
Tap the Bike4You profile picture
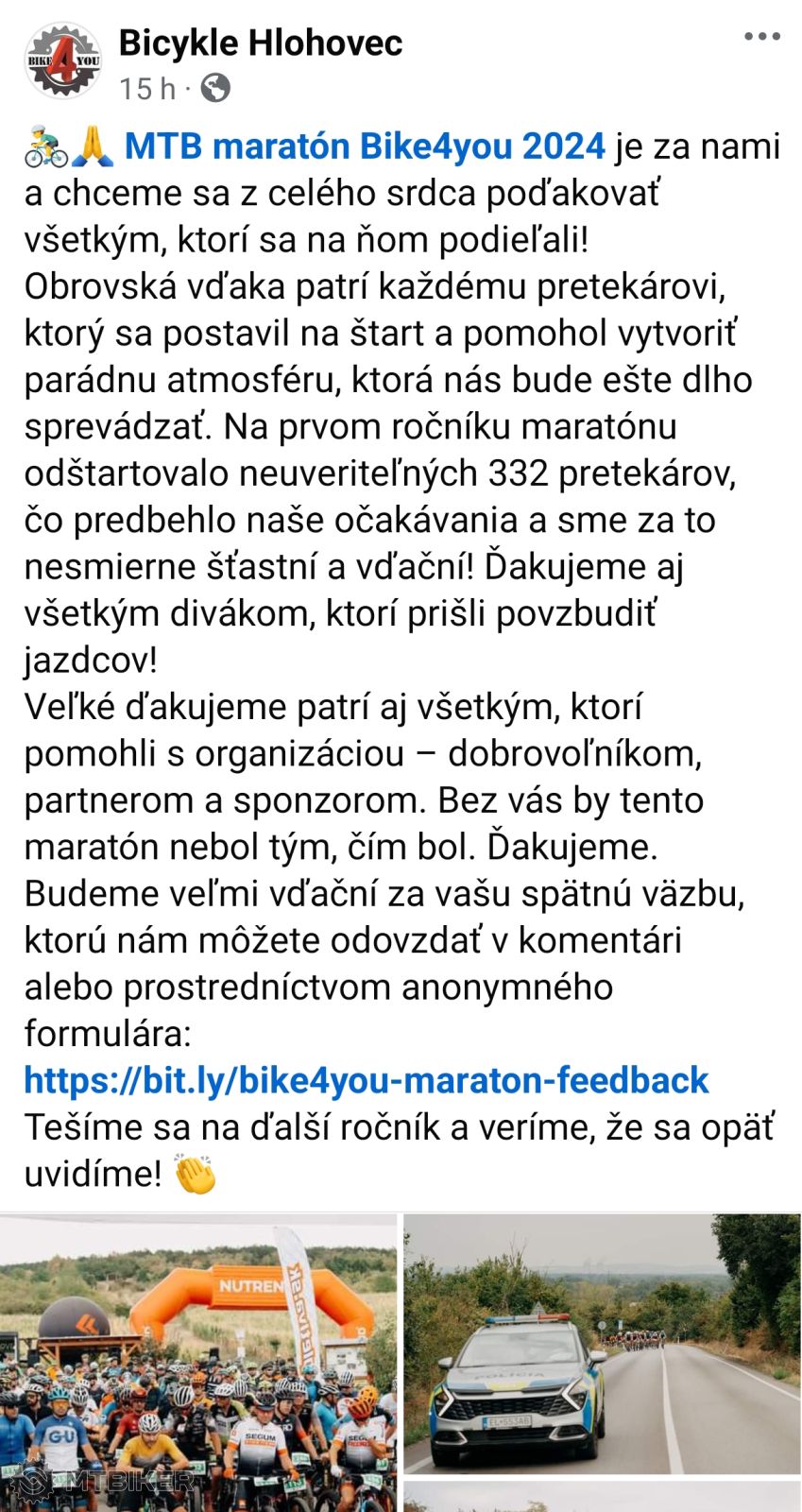coord(63,61)
